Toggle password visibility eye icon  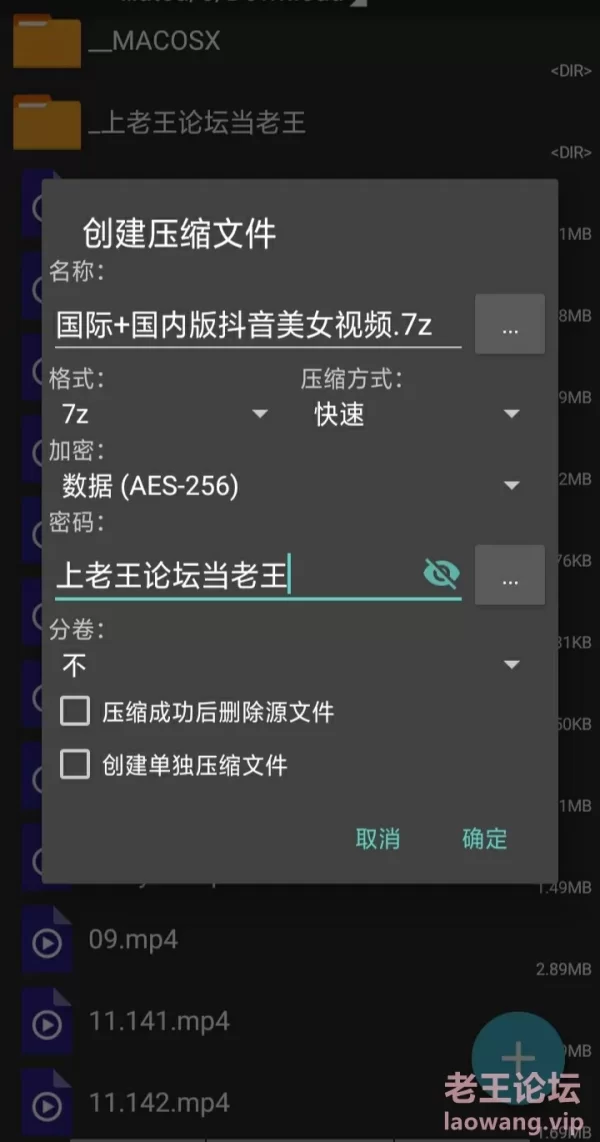tap(441, 574)
